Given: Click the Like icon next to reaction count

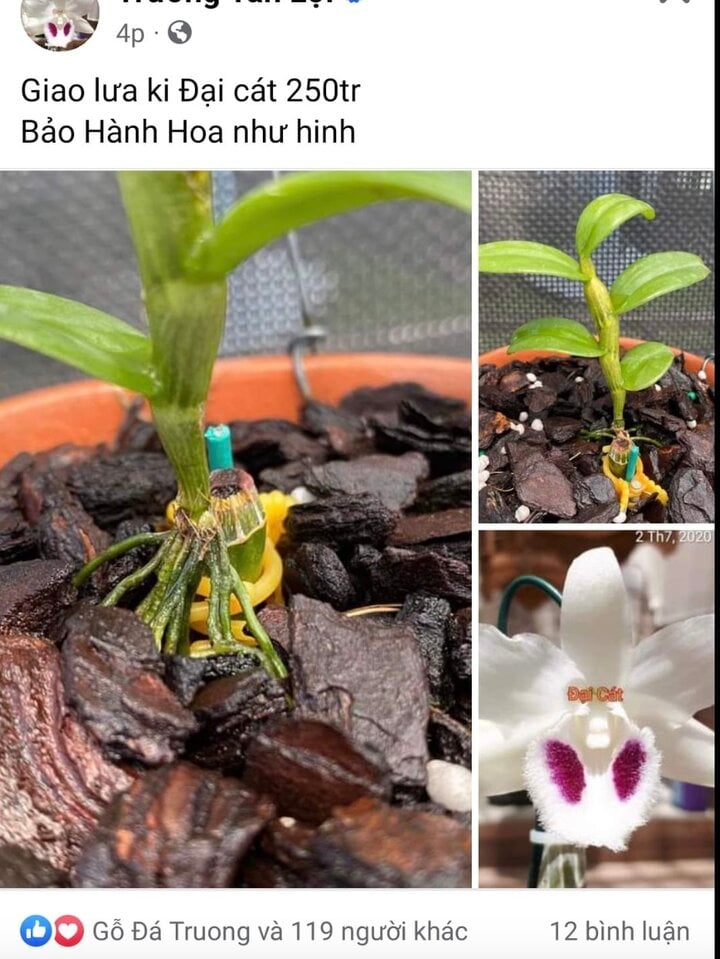Looking at the screenshot, I should tap(37, 928).
